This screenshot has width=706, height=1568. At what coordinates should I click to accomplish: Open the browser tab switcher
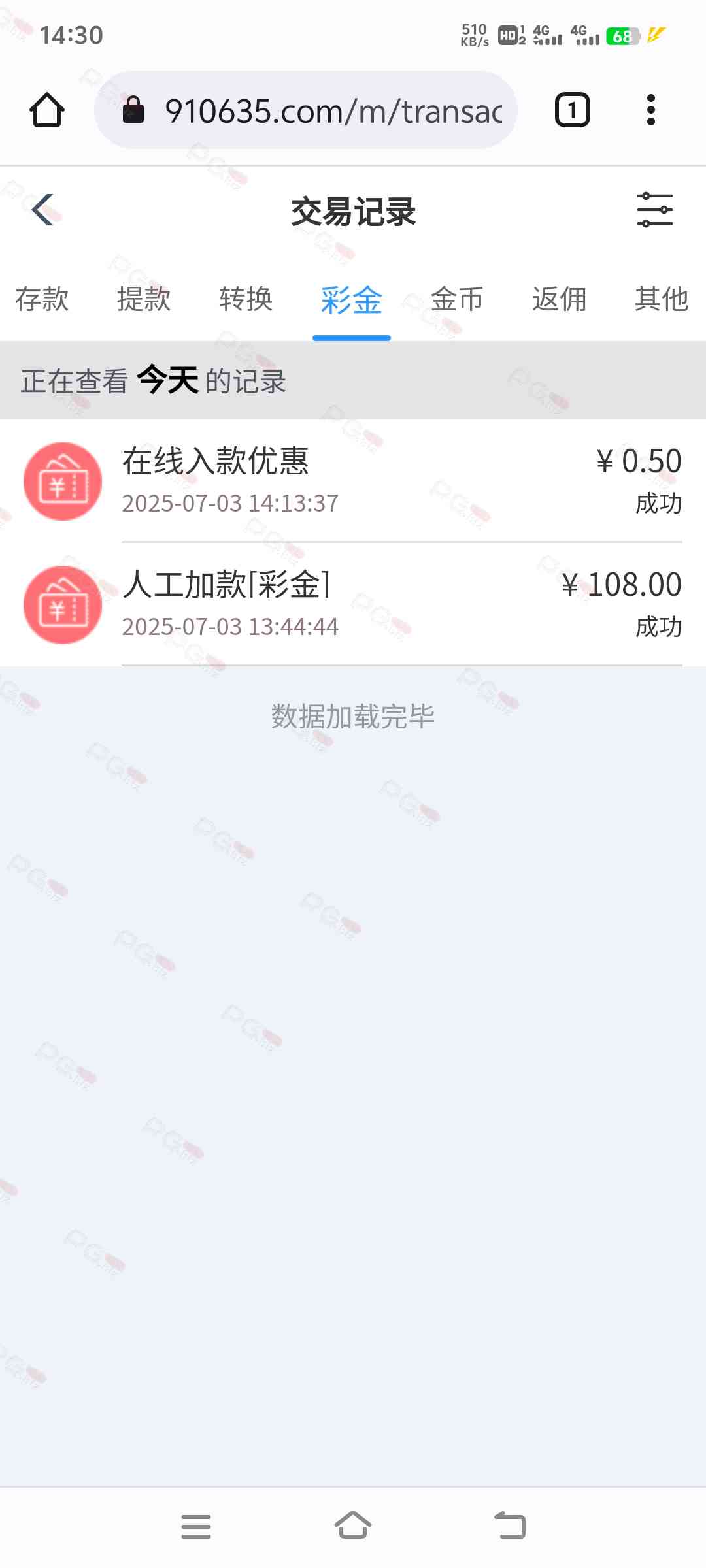pyautogui.click(x=572, y=110)
